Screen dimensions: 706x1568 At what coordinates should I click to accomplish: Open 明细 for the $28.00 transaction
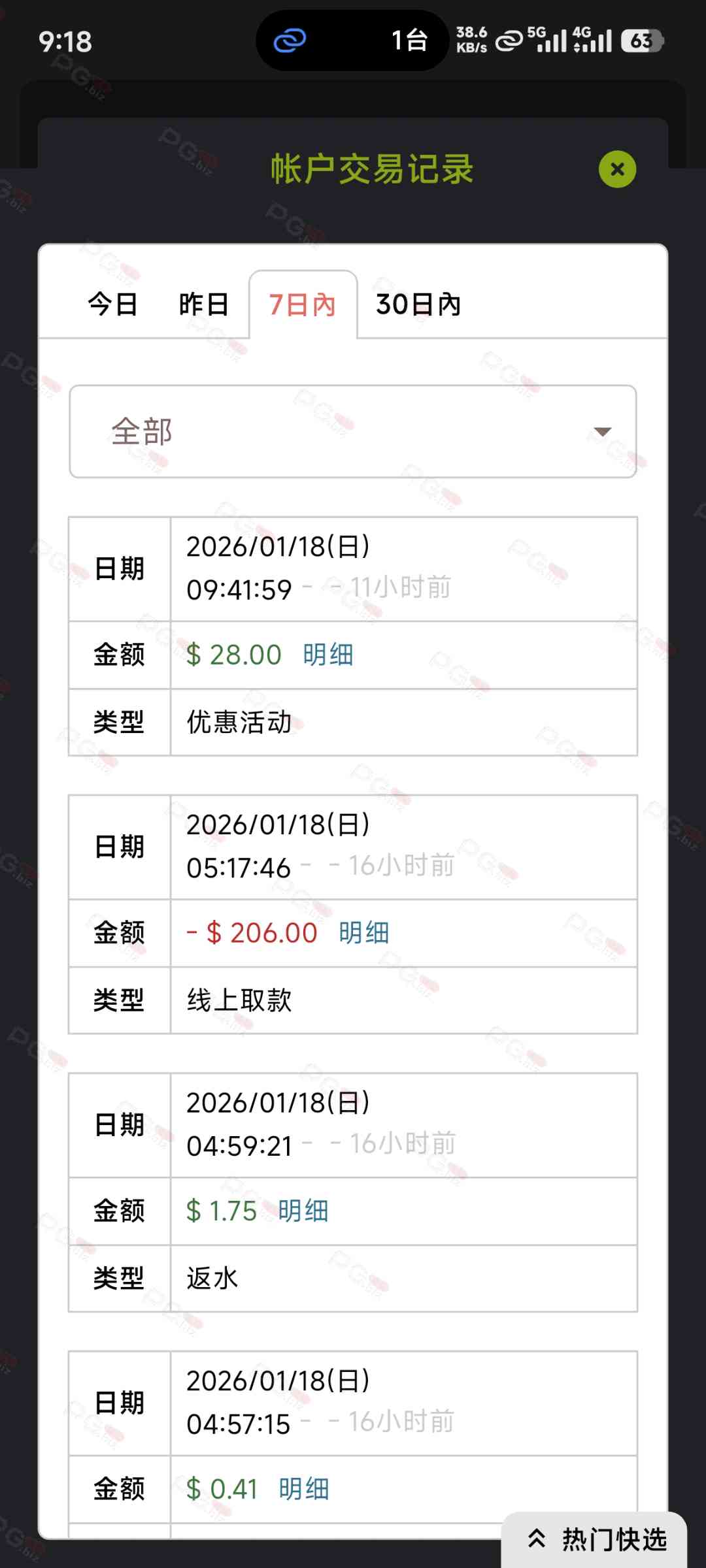pyautogui.click(x=328, y=655)
